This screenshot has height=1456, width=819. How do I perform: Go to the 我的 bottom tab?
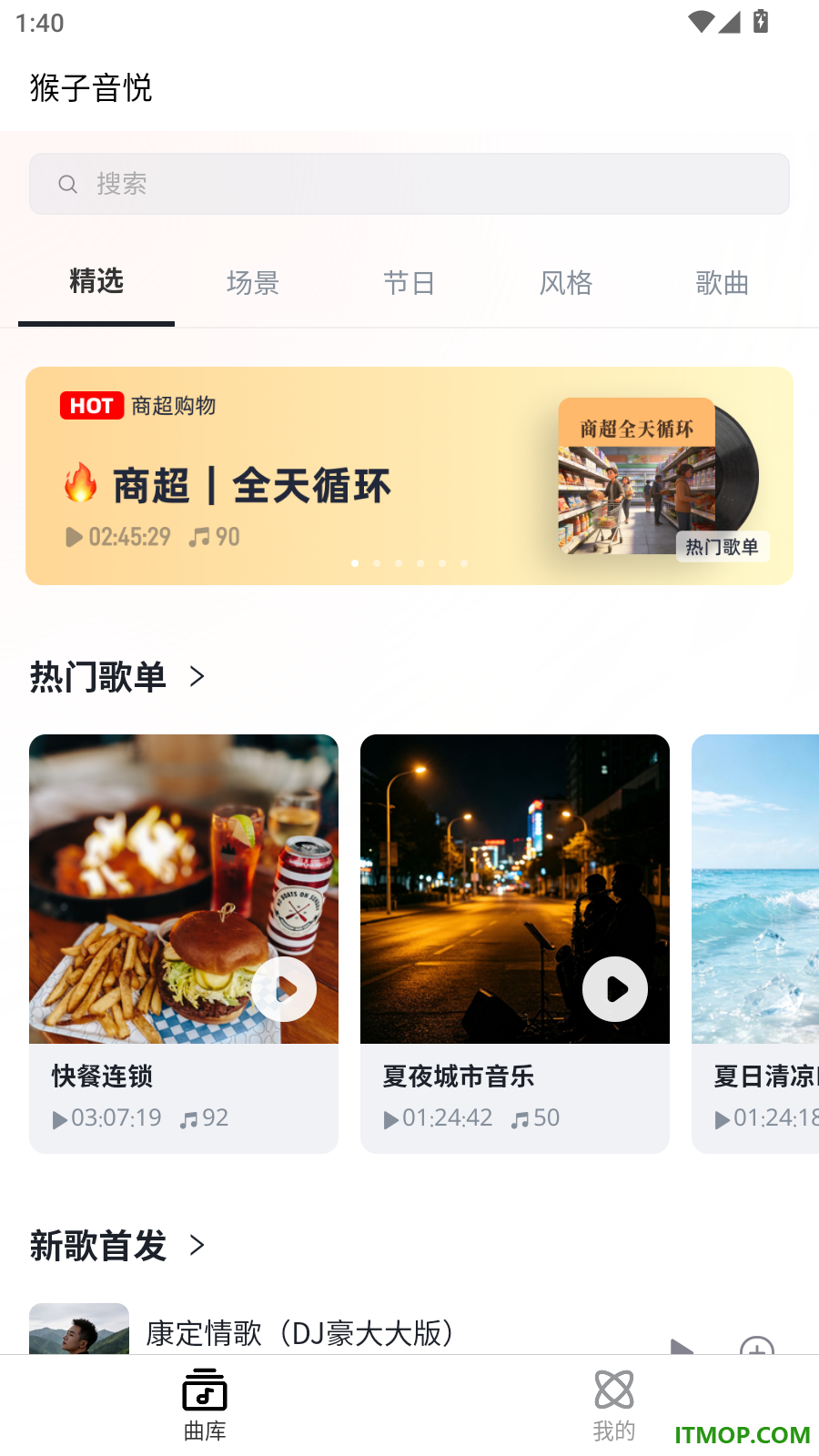(614, 1406)
